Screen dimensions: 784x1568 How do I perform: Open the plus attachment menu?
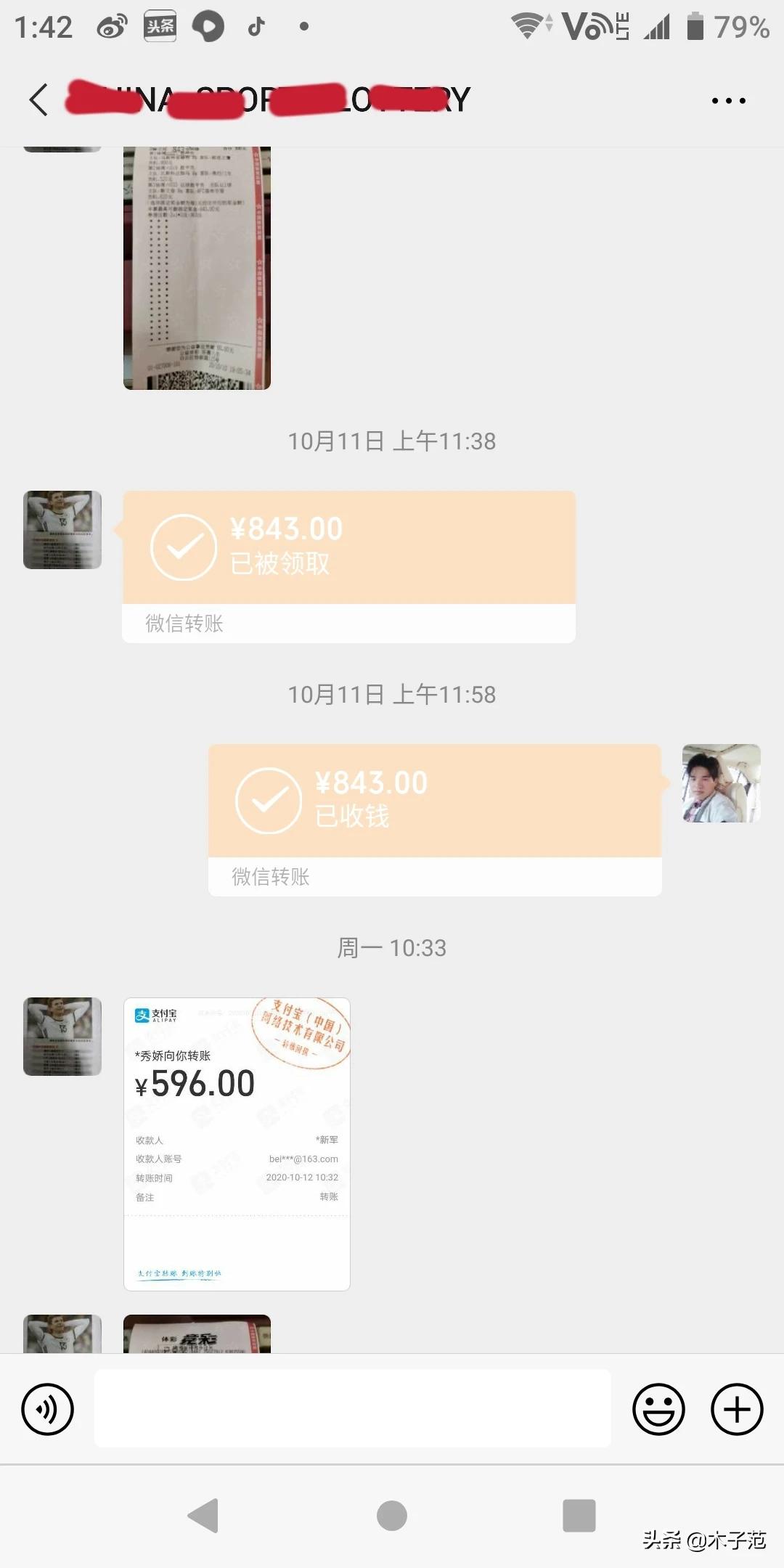(x=737, y=1409)
